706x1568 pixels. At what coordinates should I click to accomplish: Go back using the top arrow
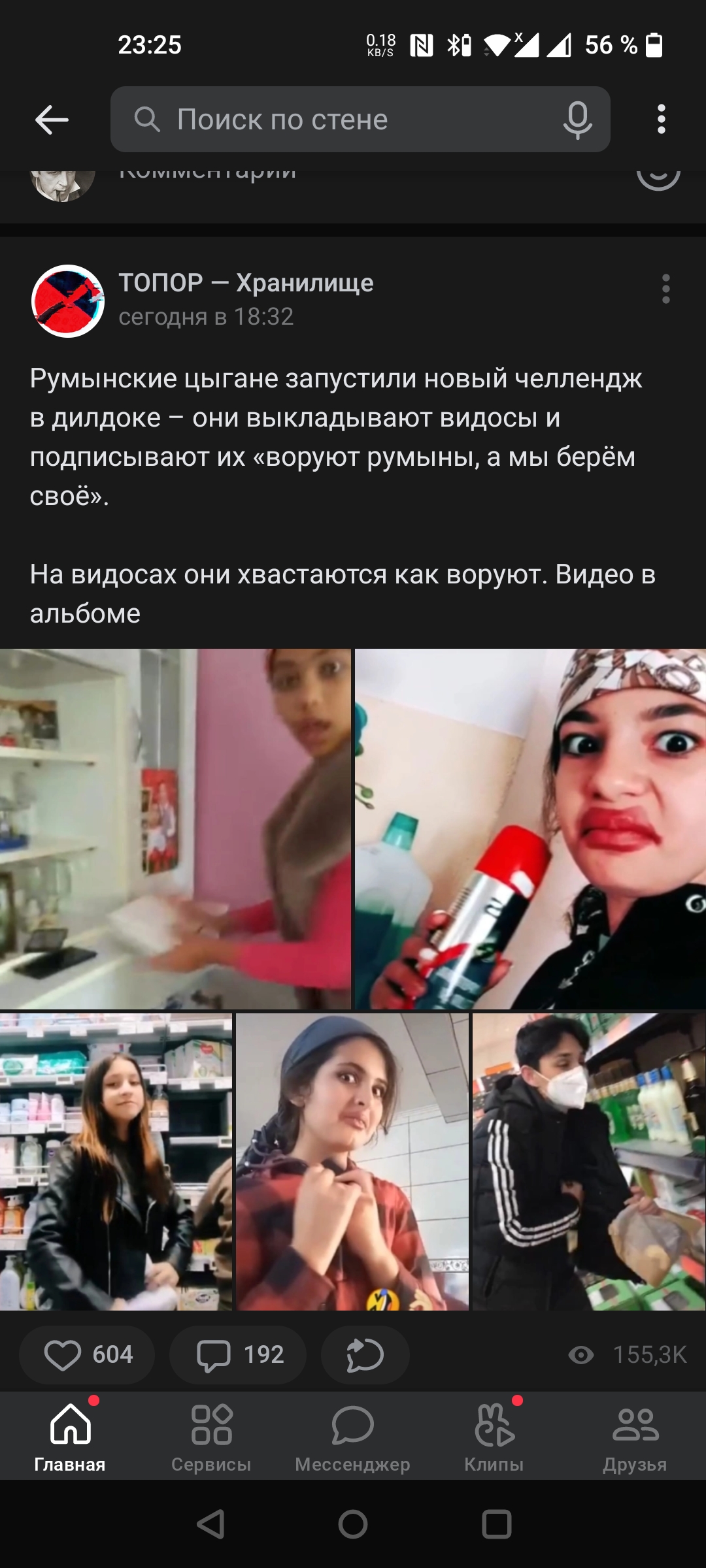click(52, 120)
